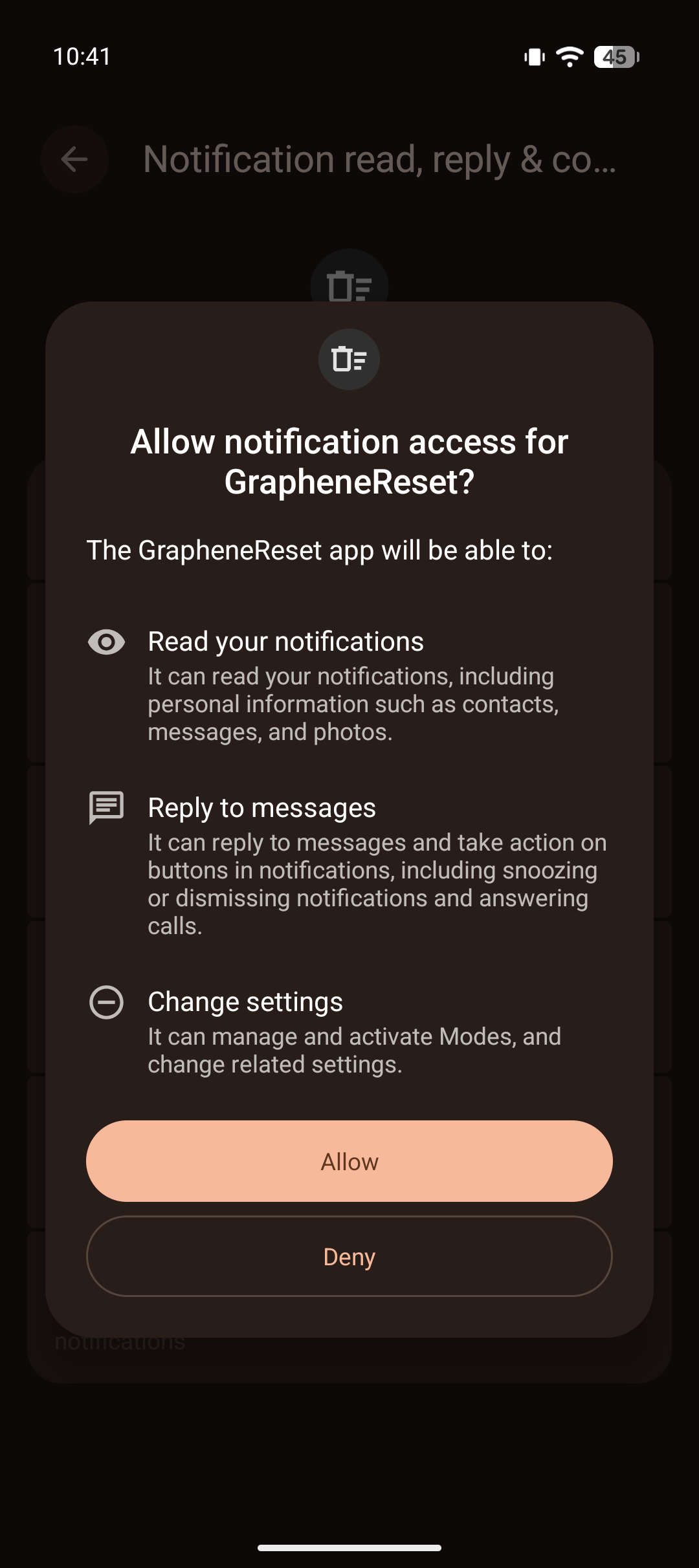Open the dialog title Allow notification access
The height and width of the screenshot is (1568, 699).
point(349,461)
